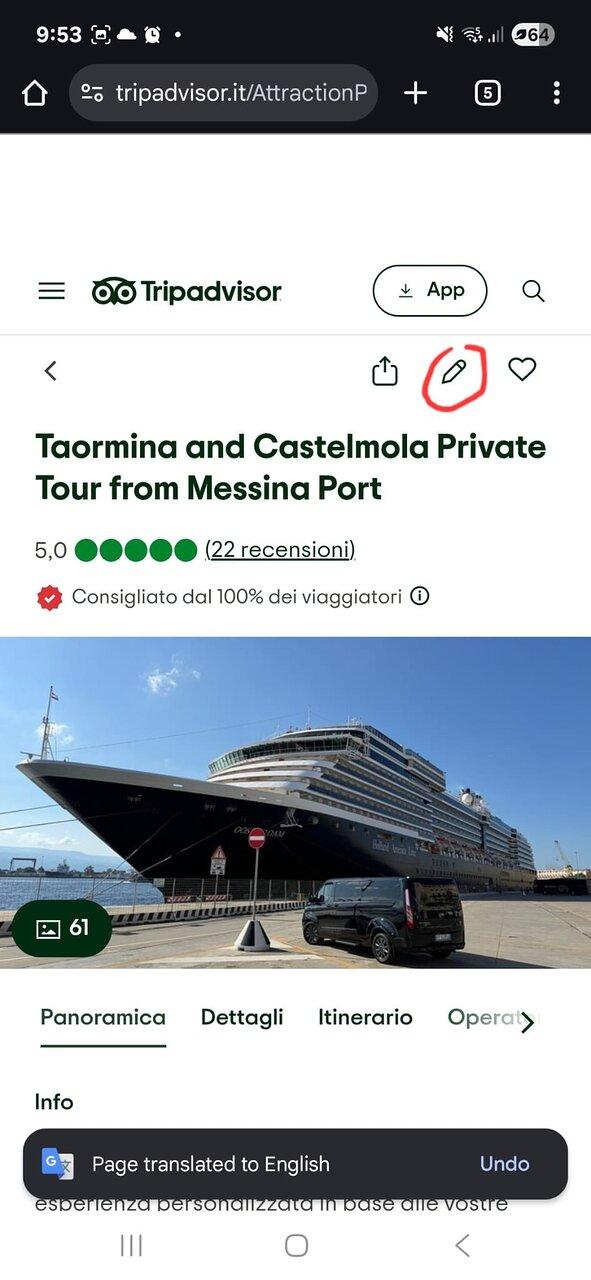This screenshot has height=1280, width=591.
Task: Go to the browser home page
Action: (35, 93)
